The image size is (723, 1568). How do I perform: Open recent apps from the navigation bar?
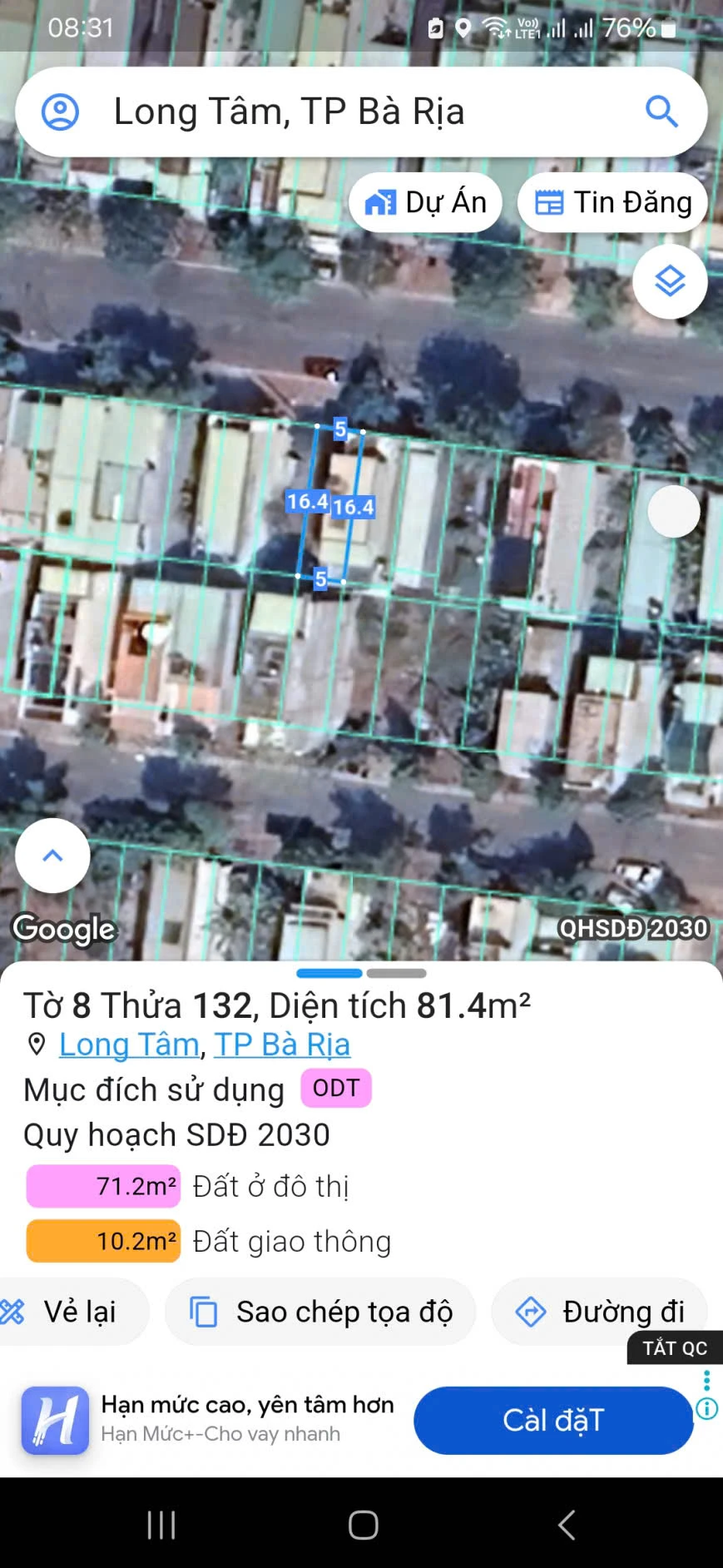[161, 1525]
